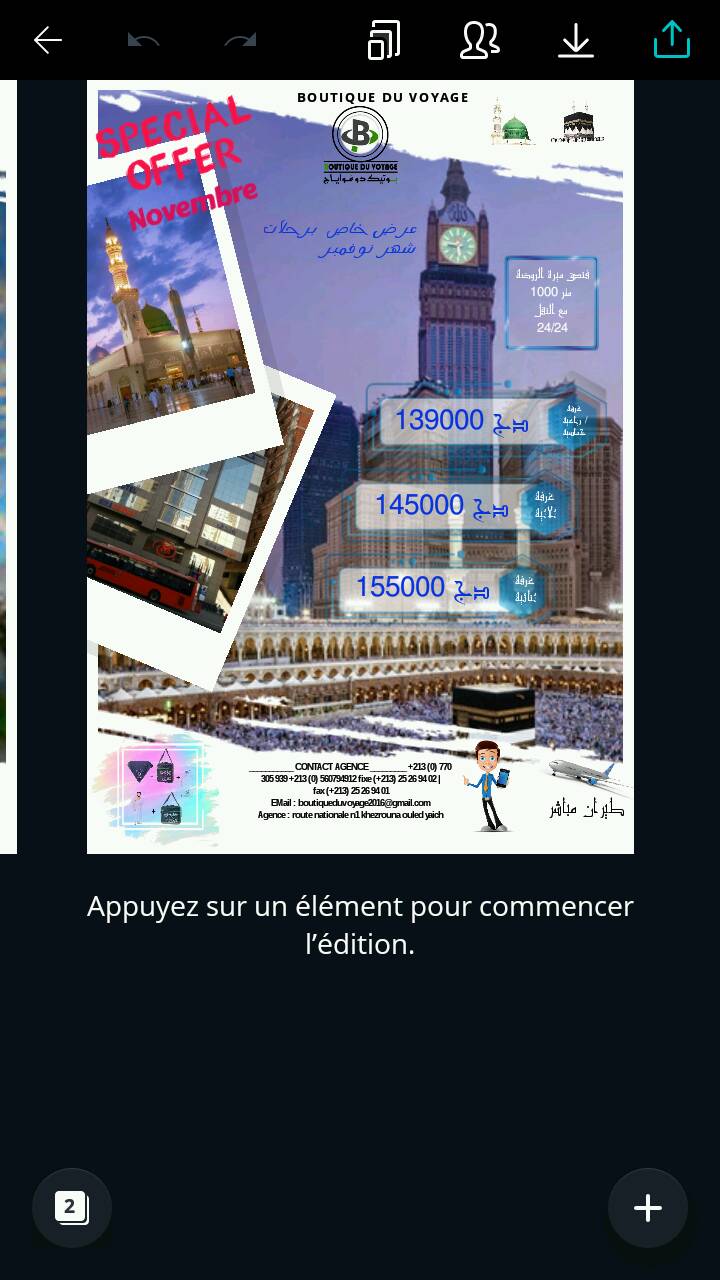Screen dimensions: 720x1280
Task: Open the duplicate pages icon
Action: (384, 40)
